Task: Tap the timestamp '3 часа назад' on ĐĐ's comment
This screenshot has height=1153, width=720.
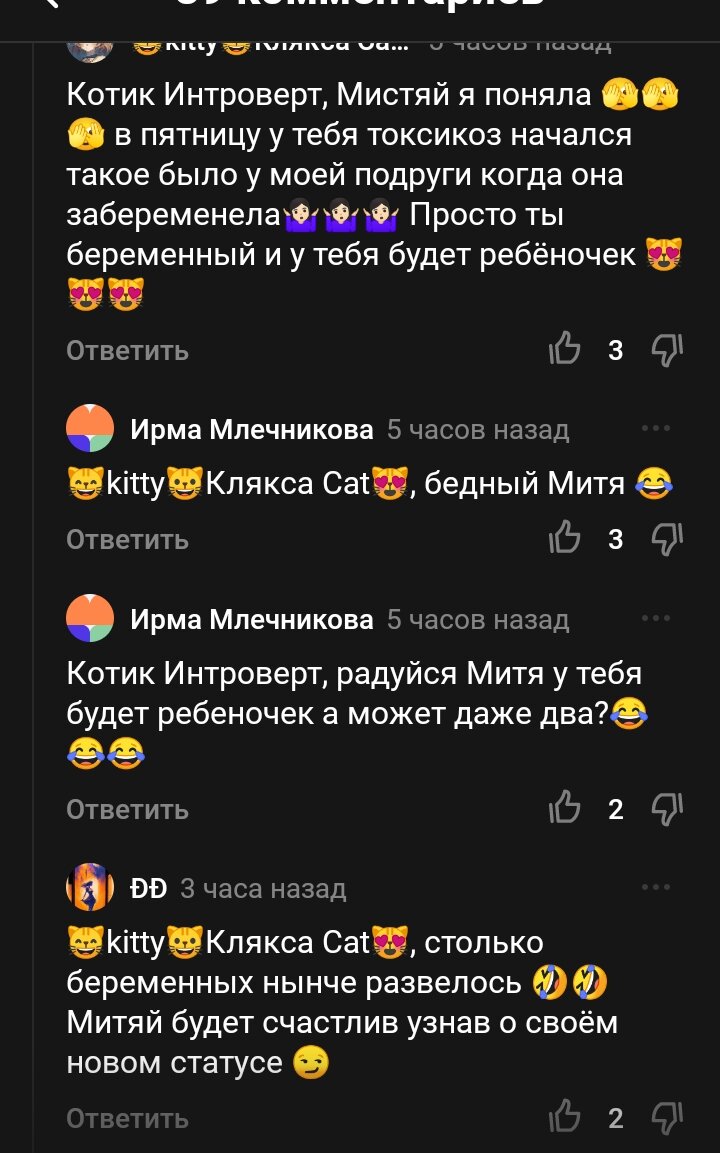Action: [262, 887]
